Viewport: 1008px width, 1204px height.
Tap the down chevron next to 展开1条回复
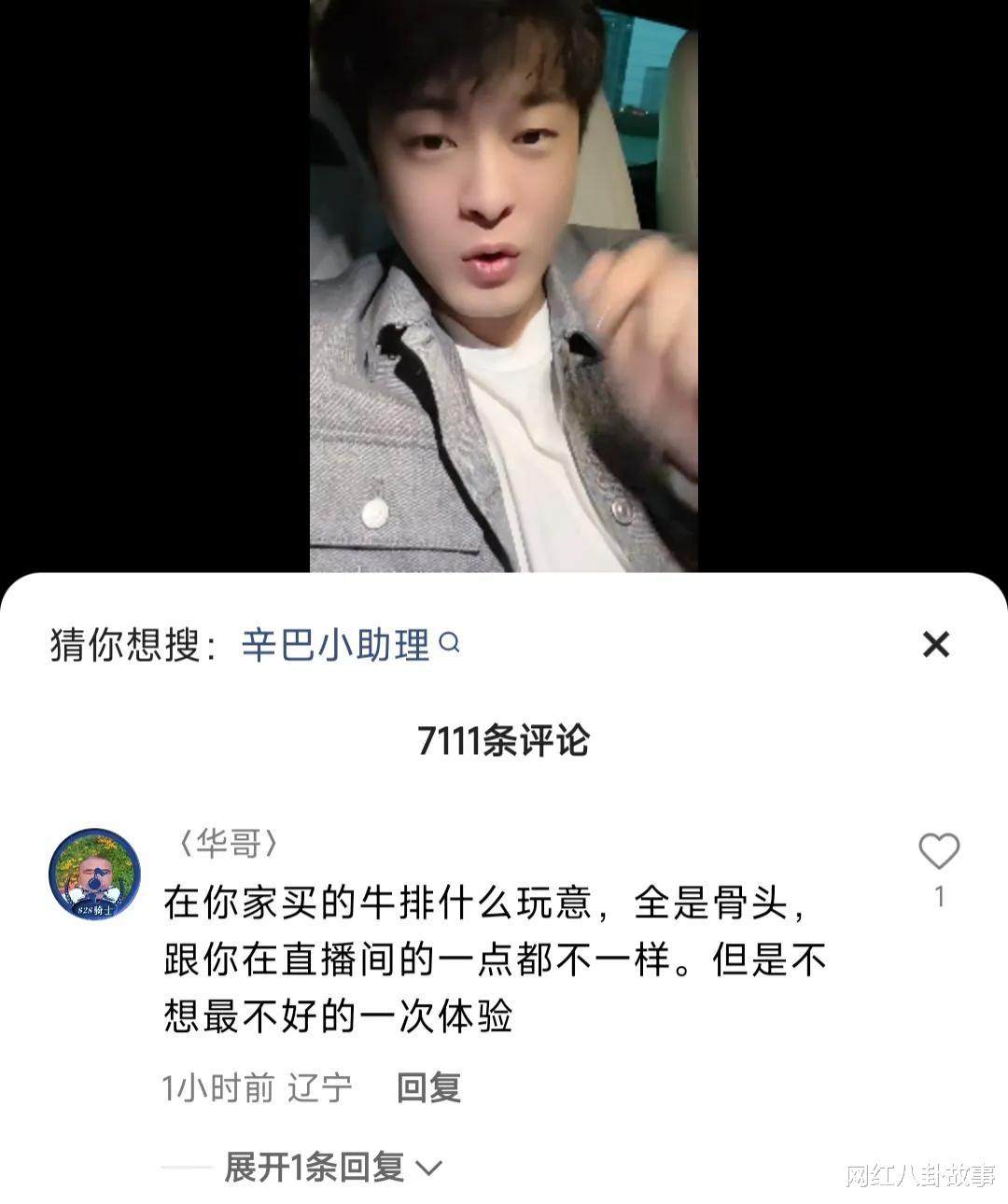pos(427,1166)
